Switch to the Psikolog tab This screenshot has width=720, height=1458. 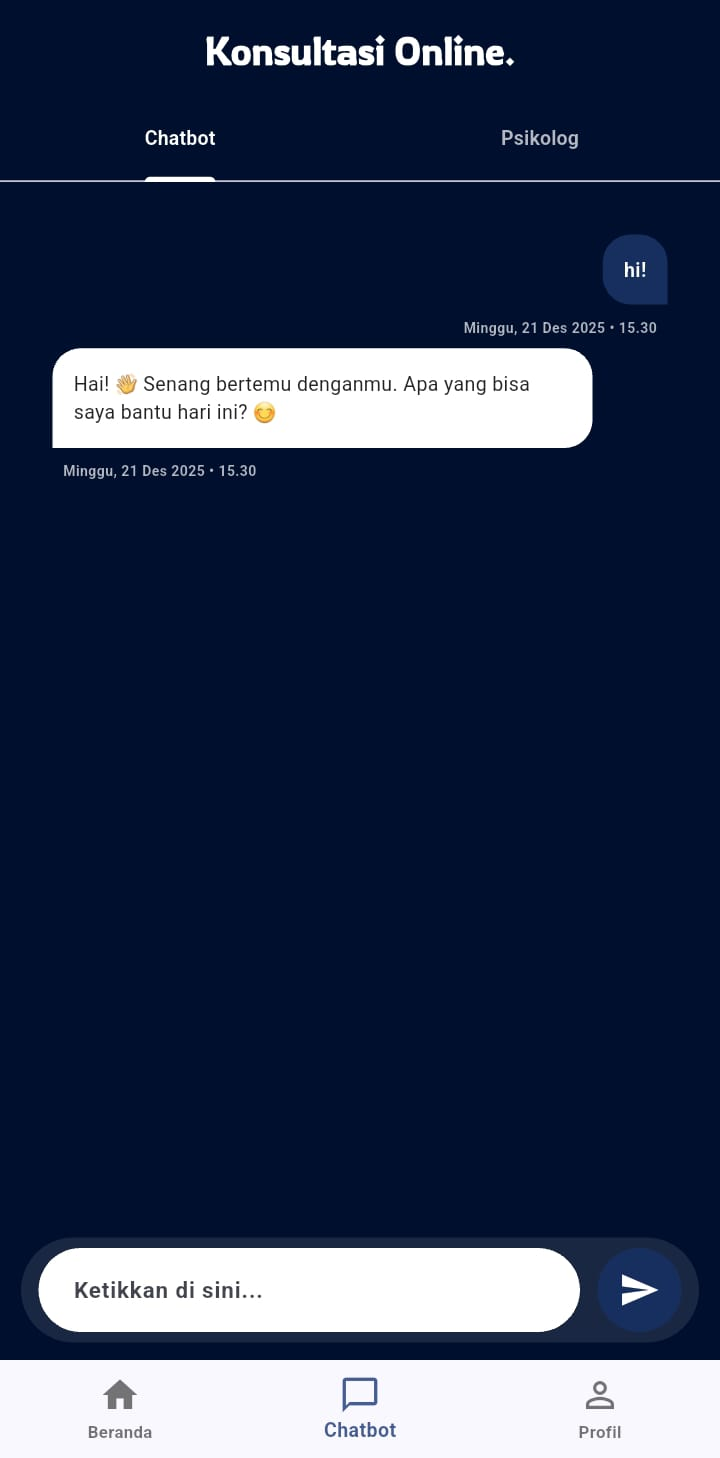[x=540, y=138]
